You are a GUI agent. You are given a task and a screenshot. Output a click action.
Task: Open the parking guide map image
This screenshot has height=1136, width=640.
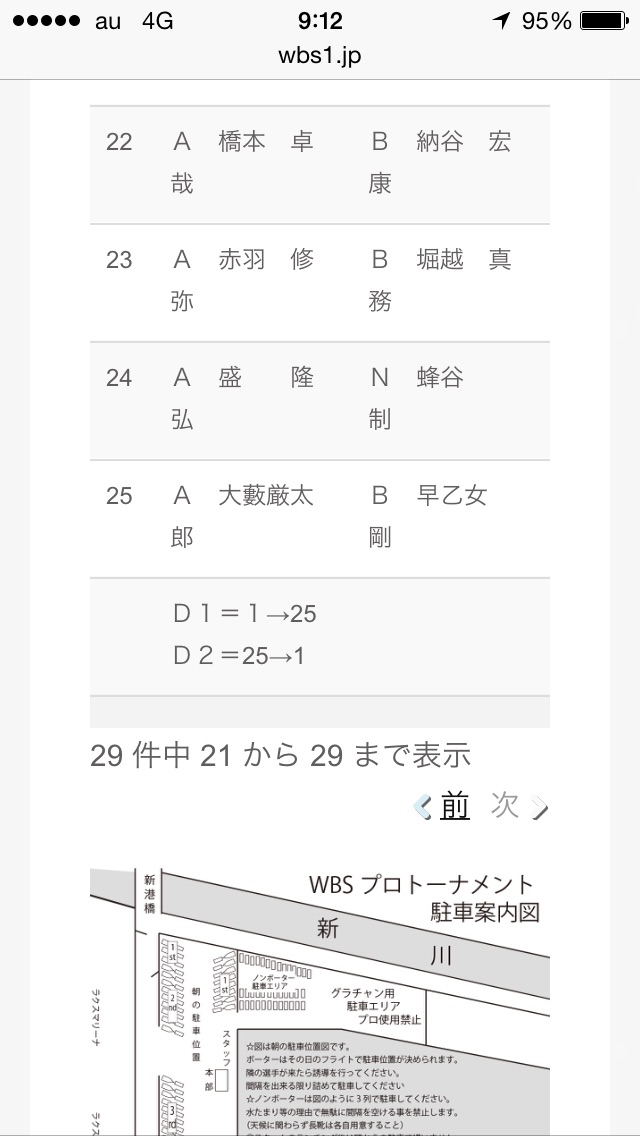click(320, 1000)
